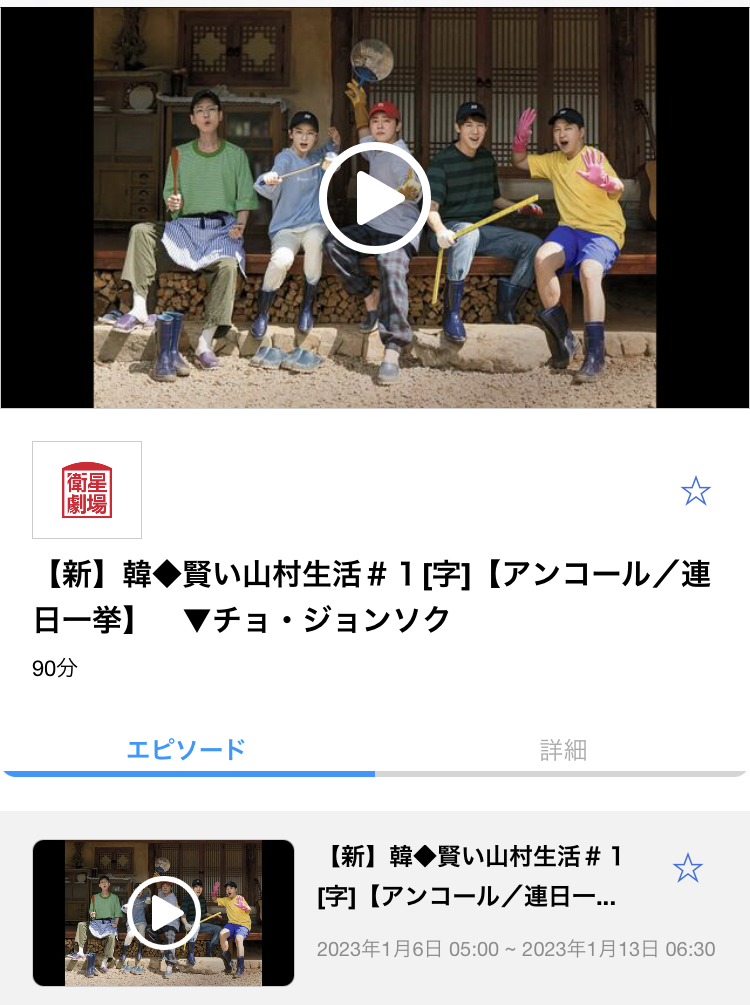This screenshot has width=750, height=1005.
Task: Switch to the エピソード tab
Action: 187,749
